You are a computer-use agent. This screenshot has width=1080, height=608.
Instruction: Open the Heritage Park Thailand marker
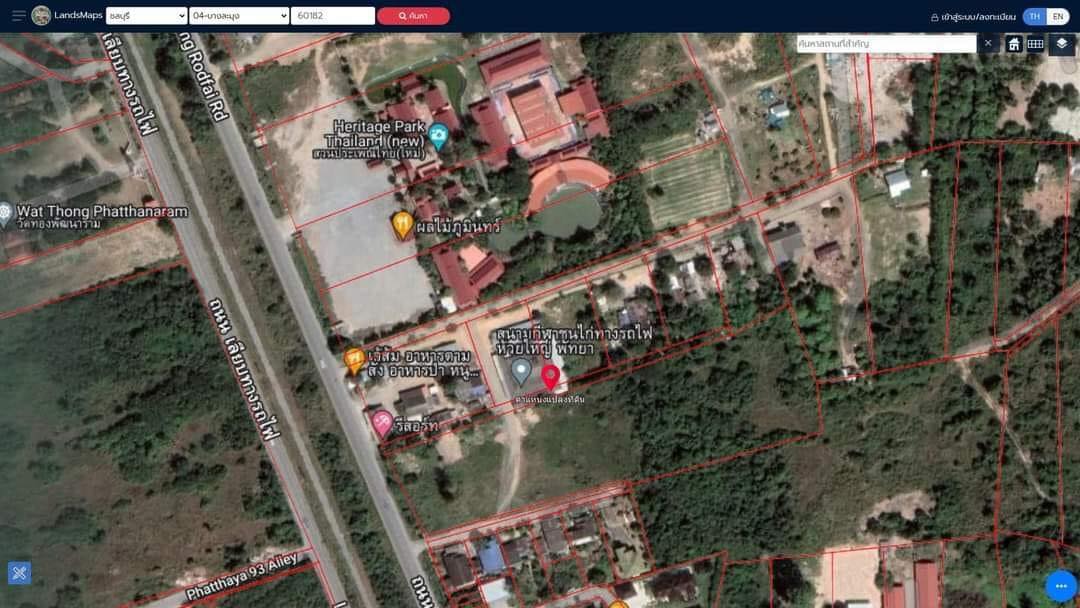point(438,134)
